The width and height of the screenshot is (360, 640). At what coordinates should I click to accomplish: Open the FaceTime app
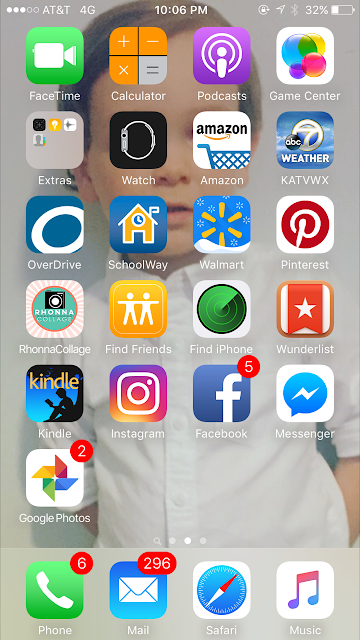(55, 56)
